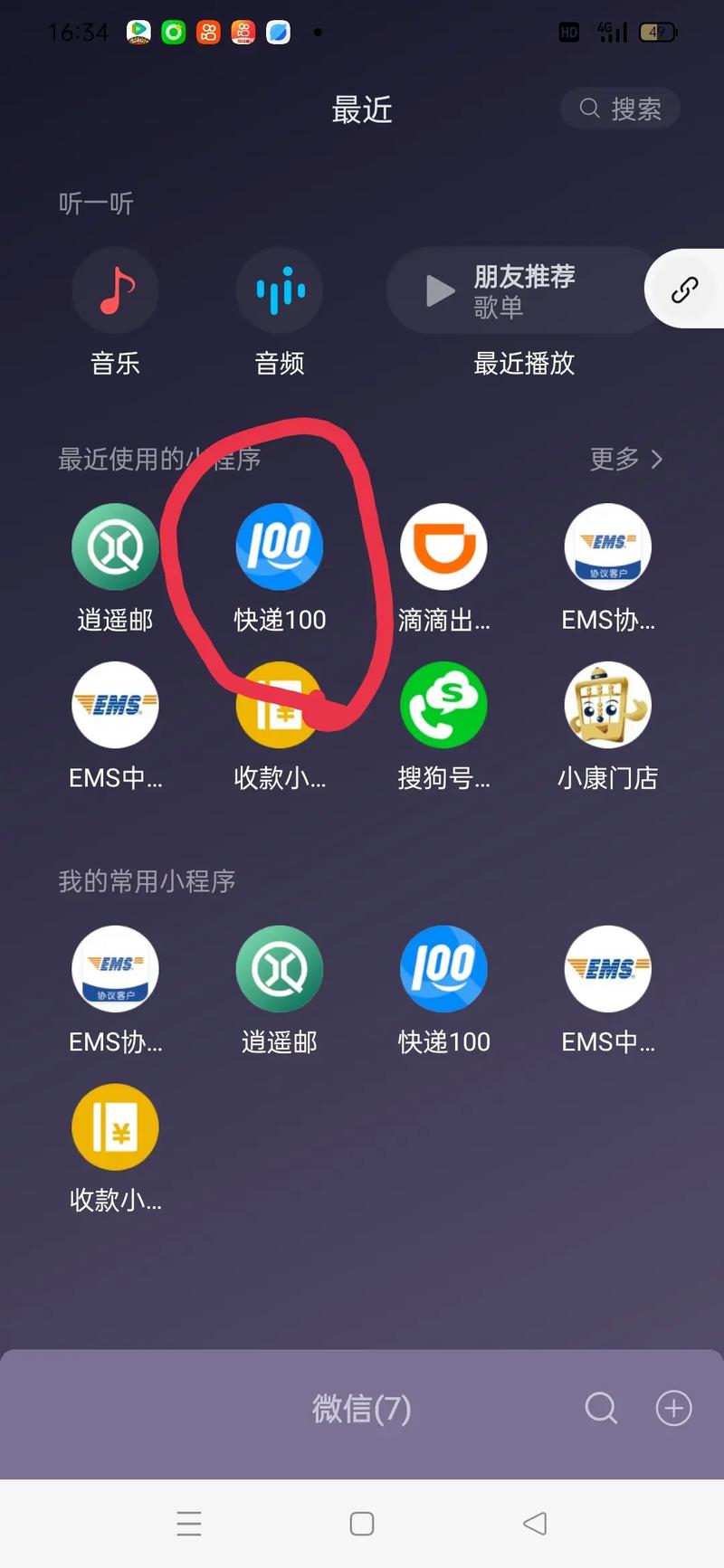Viewport: 724px width, 1568px height.
Task: Open the EMS协议客户 mini-program
Action: [x=607, y=546]
